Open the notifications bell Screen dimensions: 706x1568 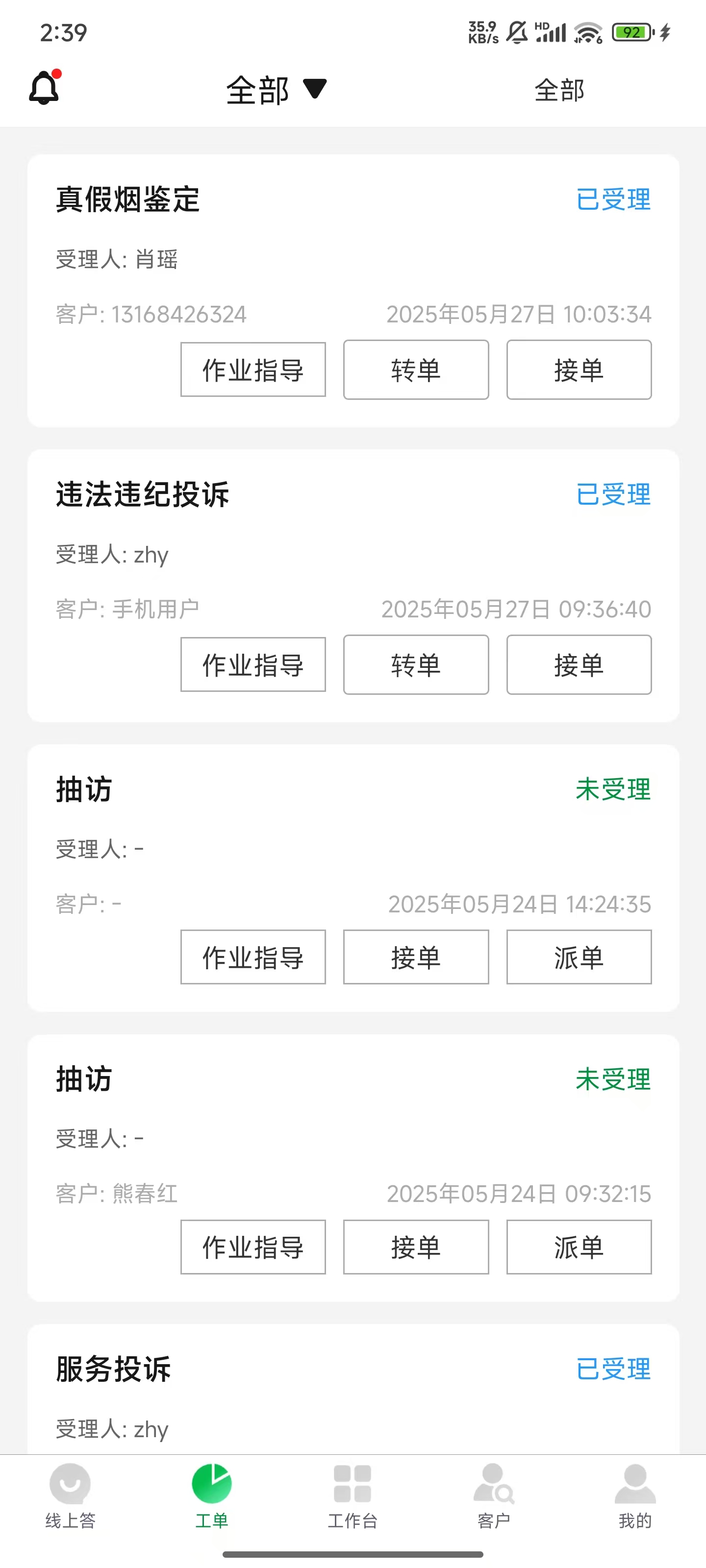tap(44, 89)
